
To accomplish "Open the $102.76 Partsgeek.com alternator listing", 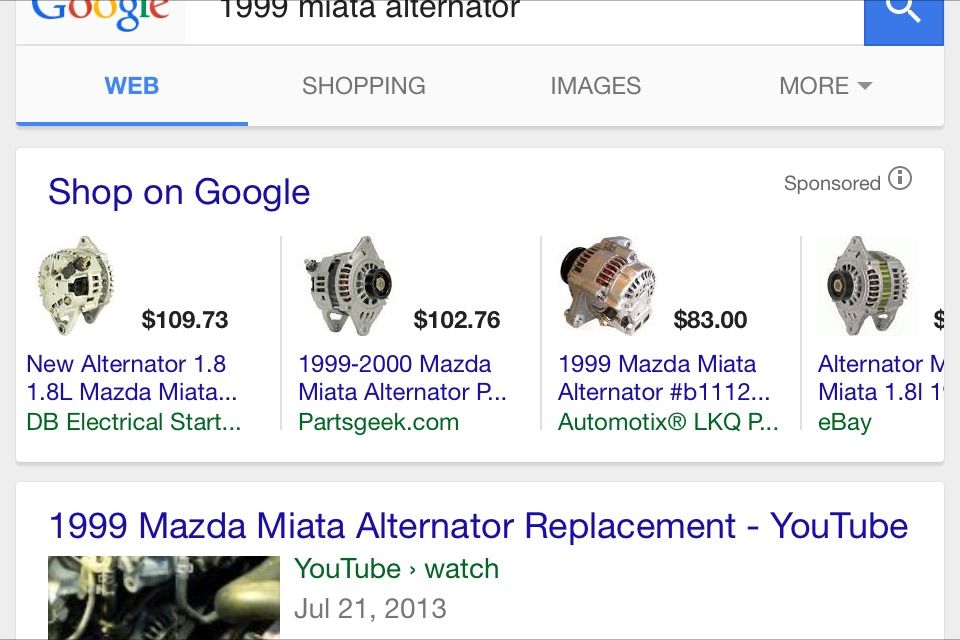I will (401, 377).
